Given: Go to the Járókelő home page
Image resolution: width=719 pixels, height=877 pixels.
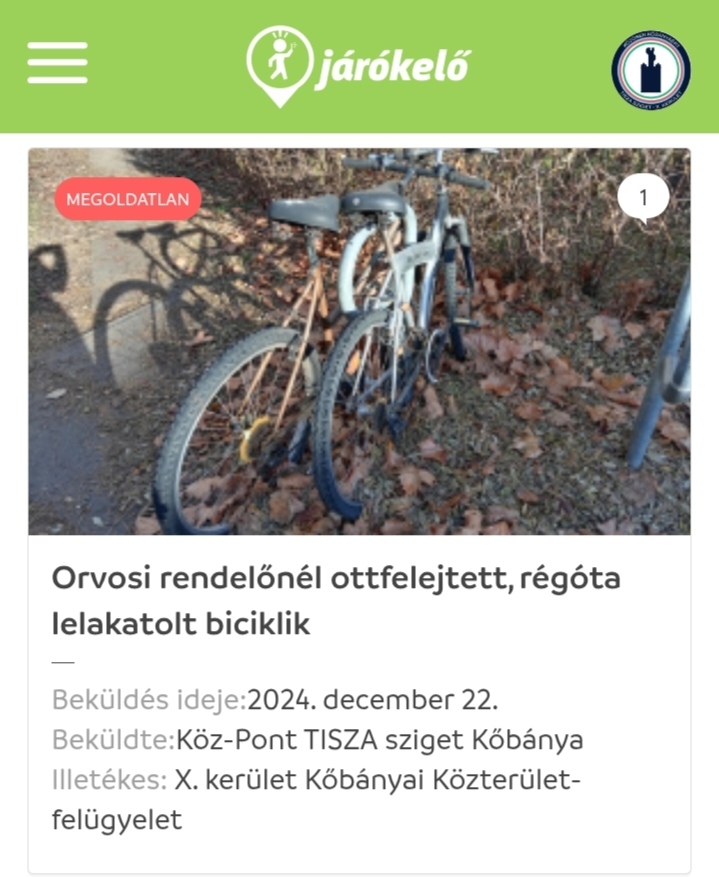Looking at the screenshot, I should tap(357, 64).
